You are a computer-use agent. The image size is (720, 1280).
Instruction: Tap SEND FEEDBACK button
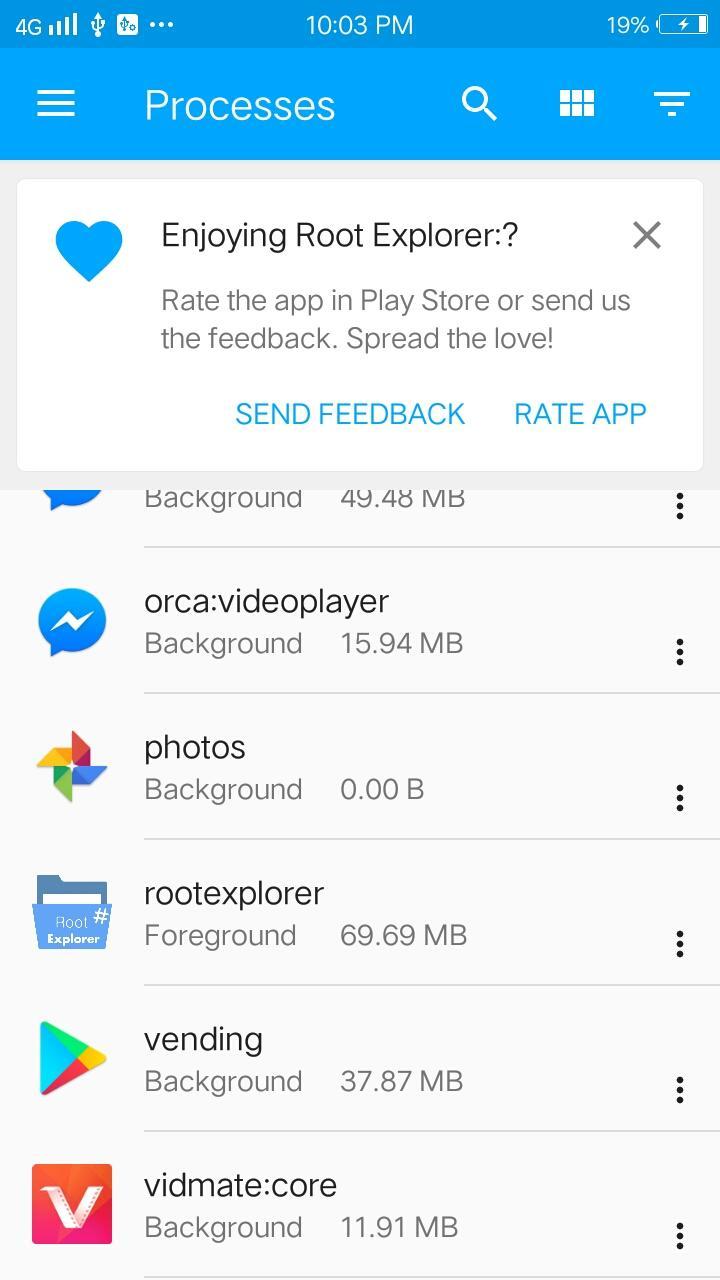350,414
